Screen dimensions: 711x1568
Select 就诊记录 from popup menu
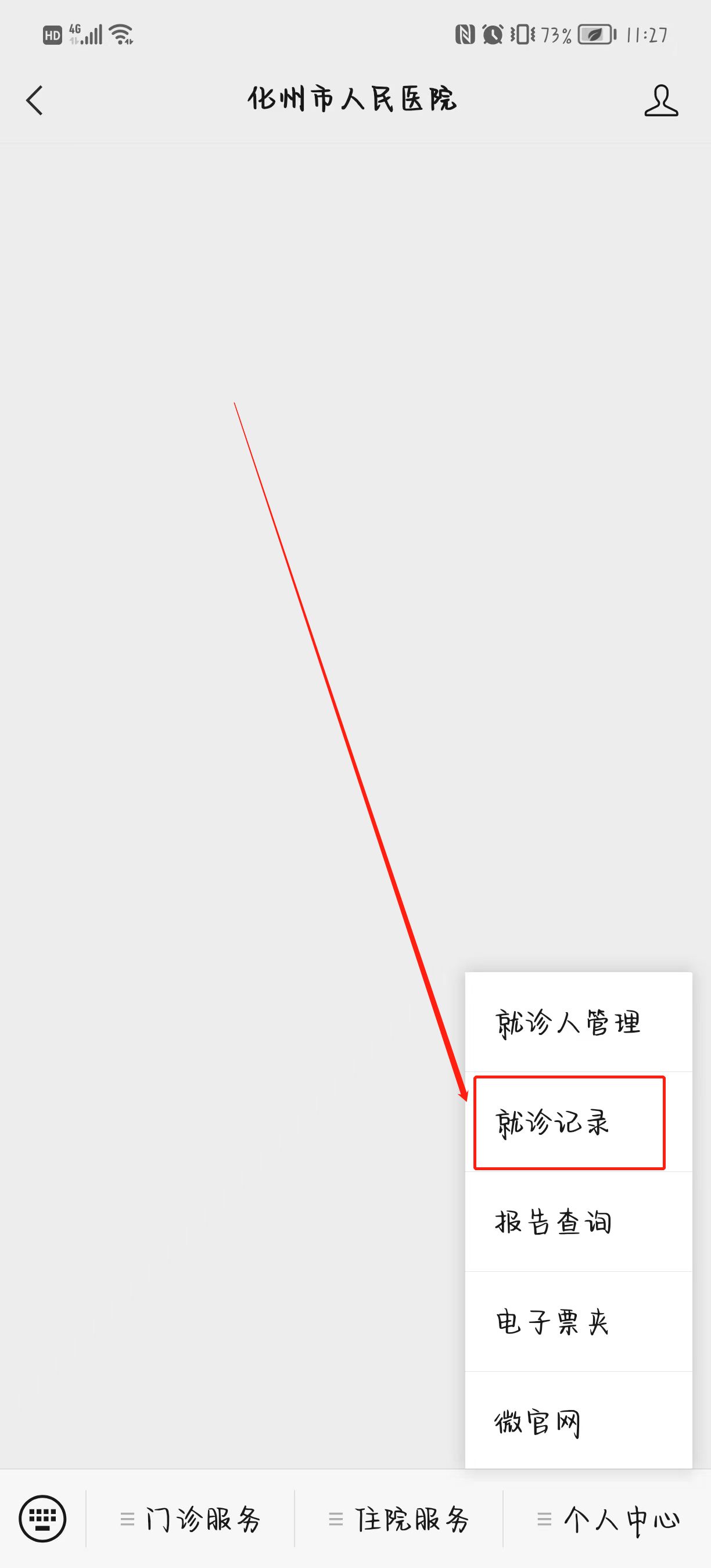tap(569, 1123)
